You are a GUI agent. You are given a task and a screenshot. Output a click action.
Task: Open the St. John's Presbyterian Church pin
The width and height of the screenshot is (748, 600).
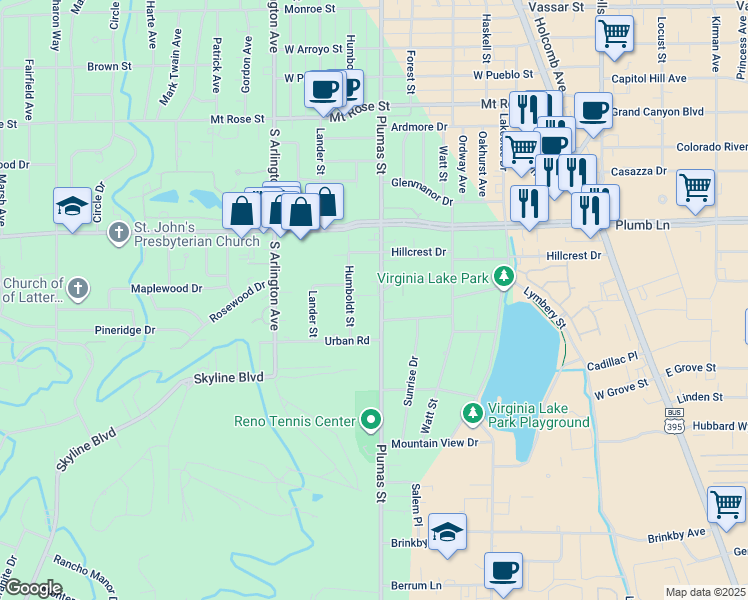click(x=119, y=234)
